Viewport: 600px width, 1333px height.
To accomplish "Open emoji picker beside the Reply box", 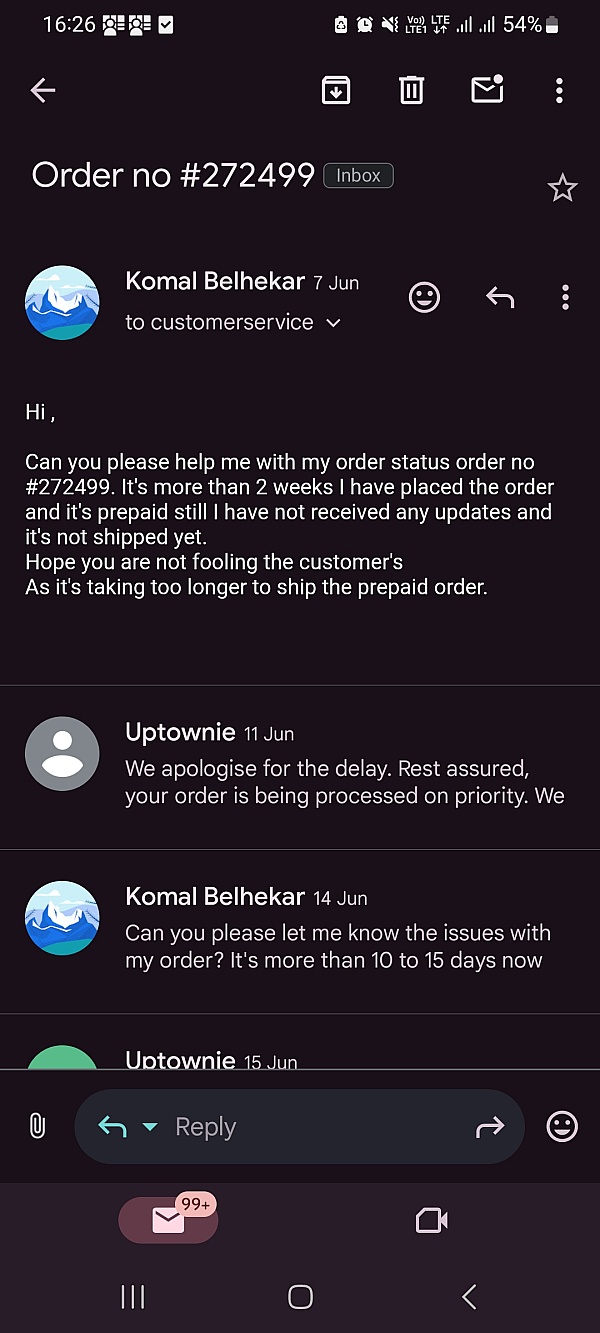I will (x=562, y=1127).
